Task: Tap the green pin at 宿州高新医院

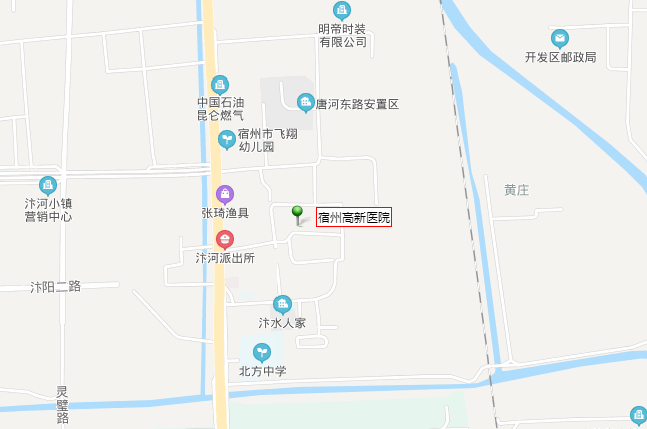Action: pos(298,215)
